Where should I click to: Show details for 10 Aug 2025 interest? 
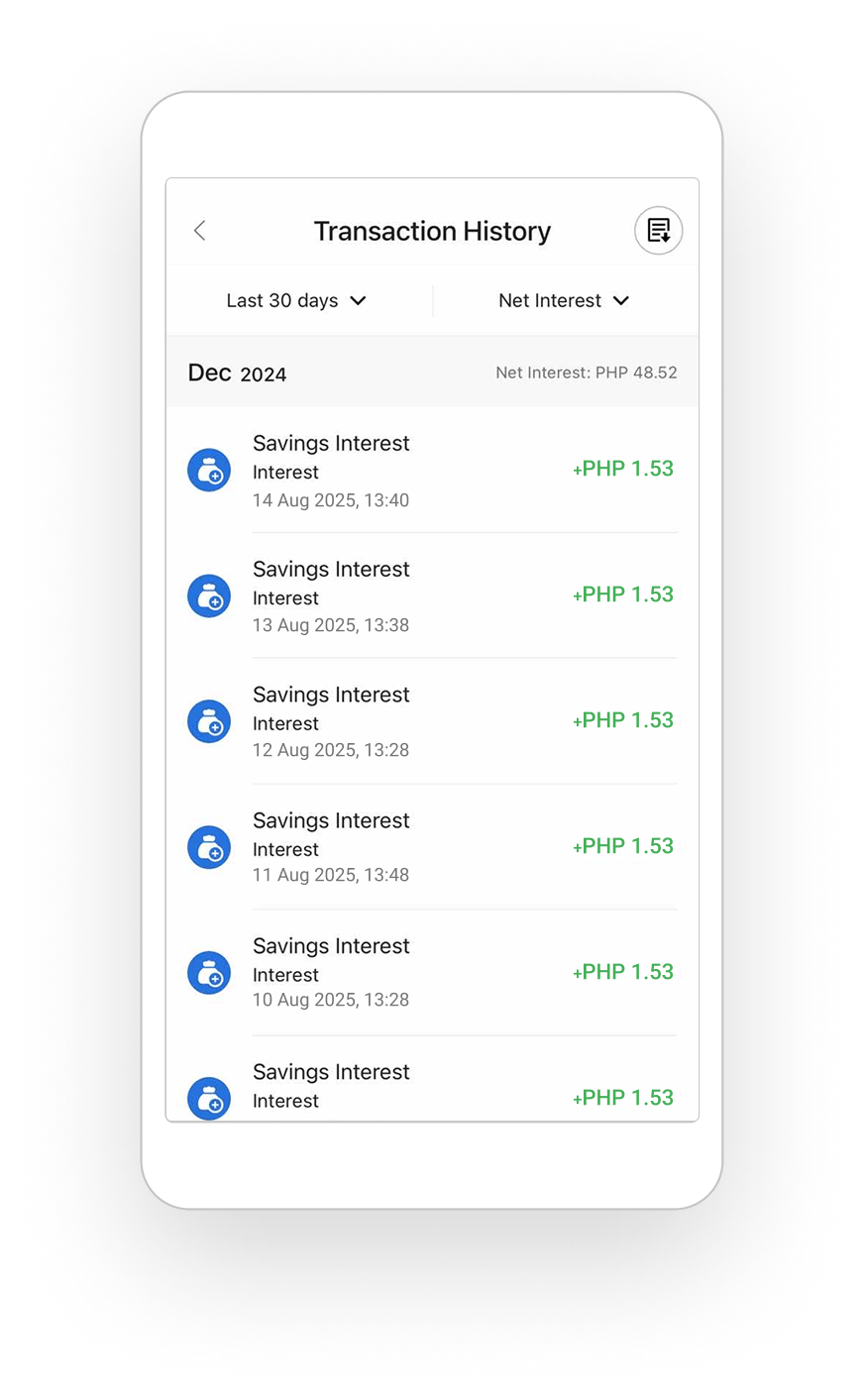(x=432, y=972)
